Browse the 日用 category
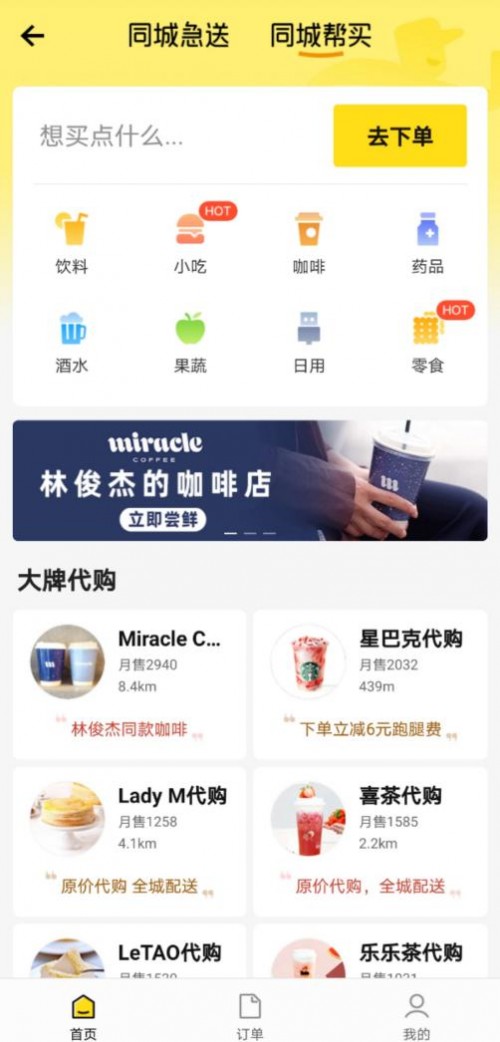This screenshot has width=500, height=1042. (x=309, y=342)
